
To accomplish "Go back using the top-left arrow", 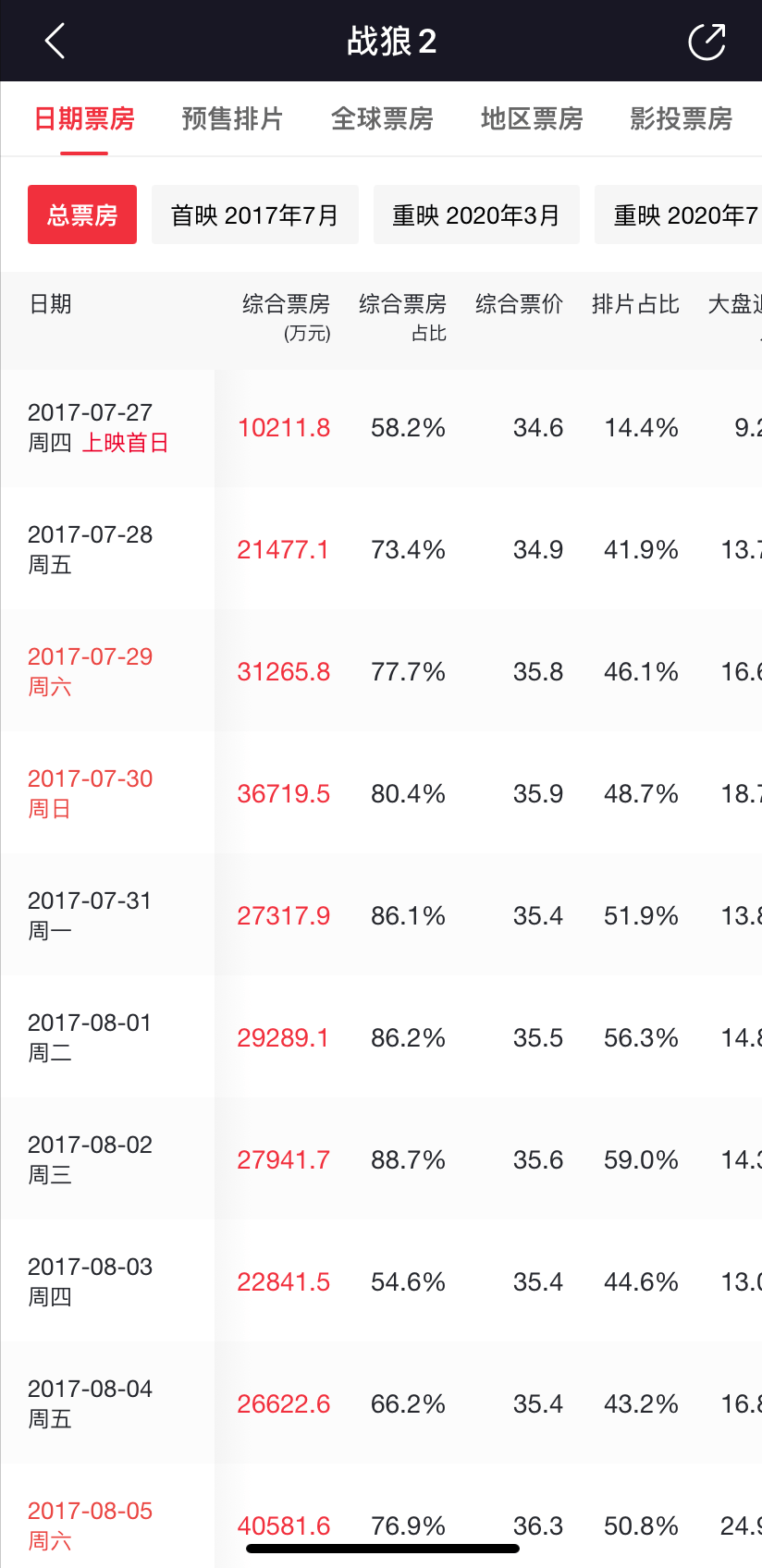I will tap(55, 42).
